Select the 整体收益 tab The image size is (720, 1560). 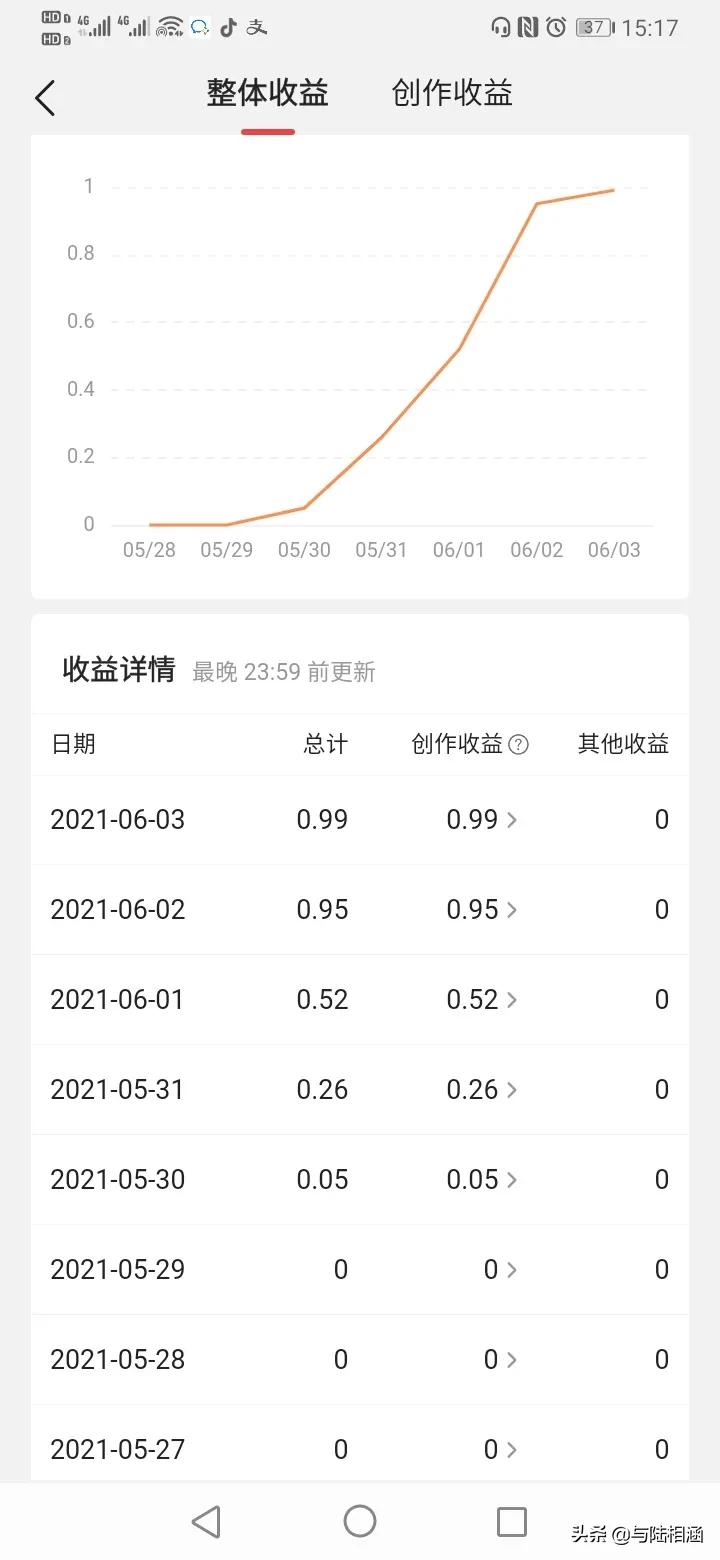[x=267, y=92]
